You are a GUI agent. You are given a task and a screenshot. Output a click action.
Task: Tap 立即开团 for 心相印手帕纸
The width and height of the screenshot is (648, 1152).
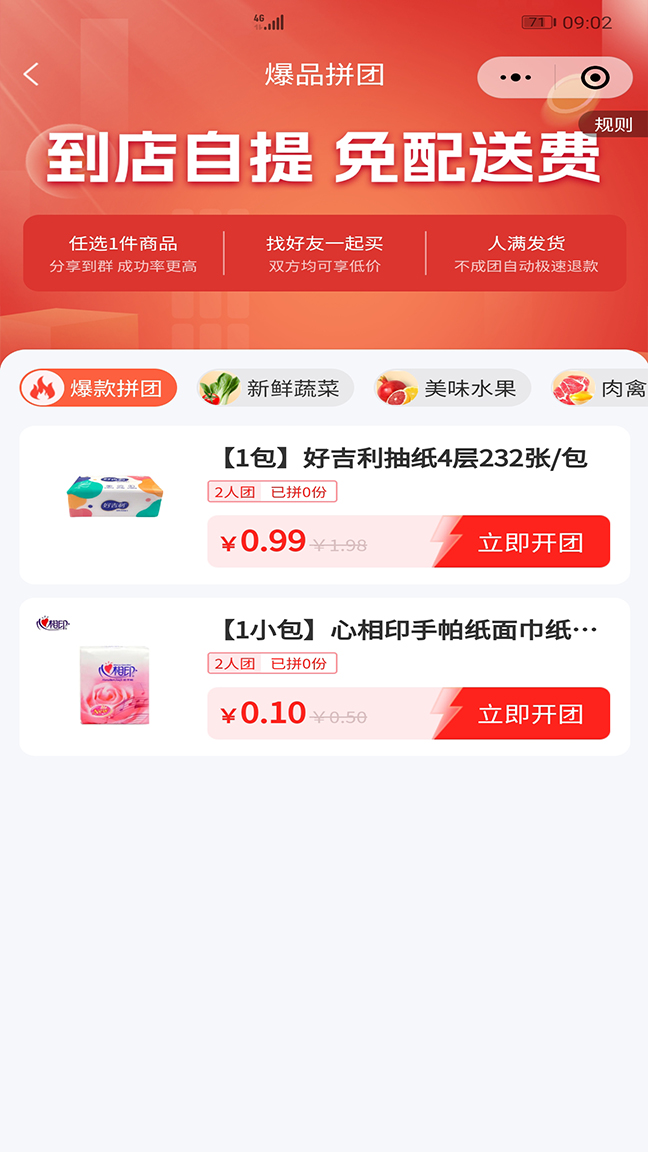[x=529, y=714]
